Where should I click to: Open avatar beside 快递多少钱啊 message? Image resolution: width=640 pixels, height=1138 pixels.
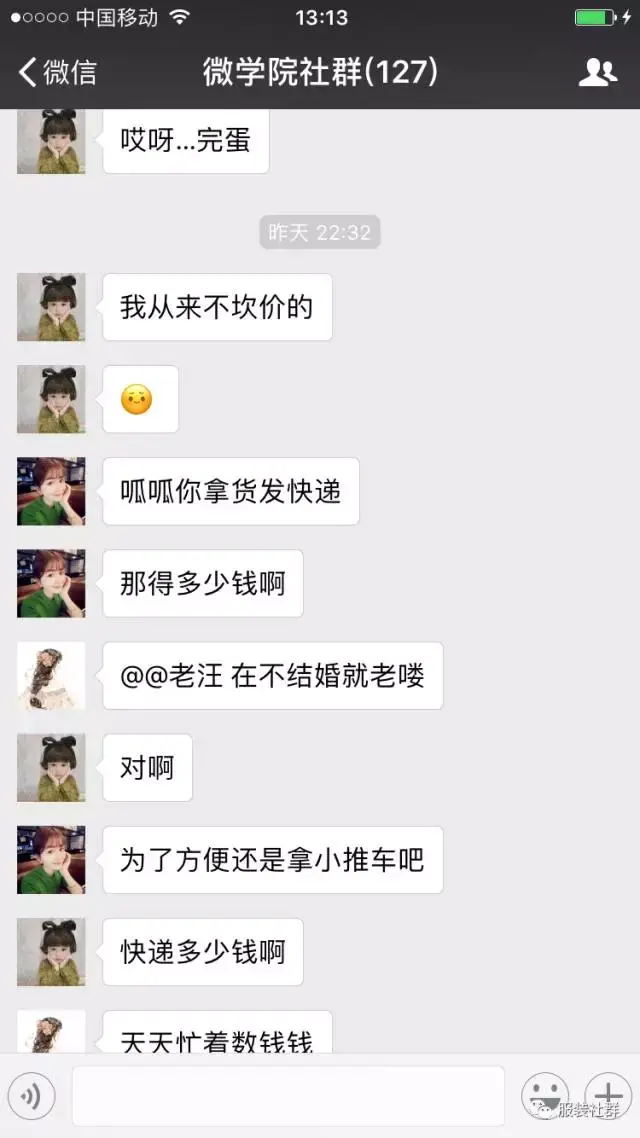[51, 952]
